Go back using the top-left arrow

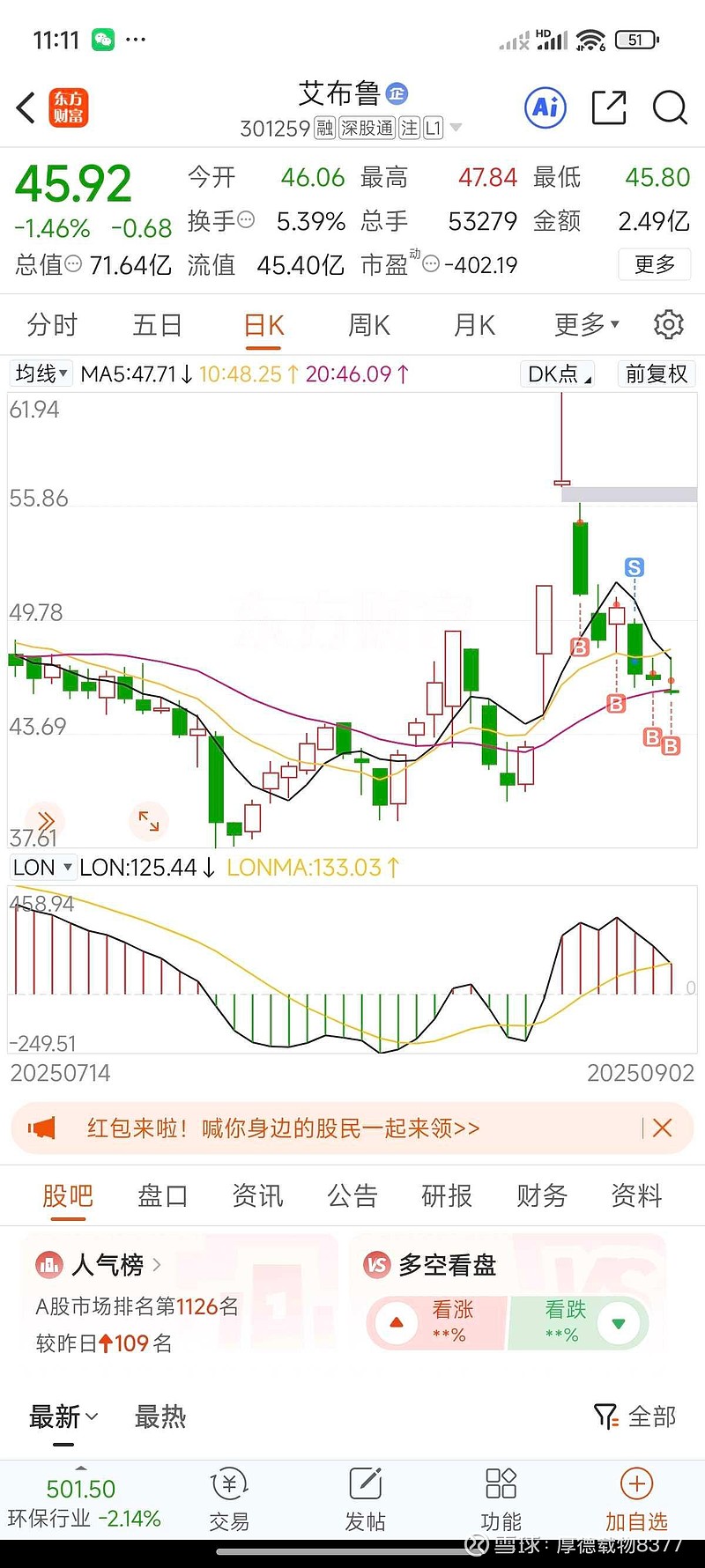pyautogui.click(x=26, y=108)
